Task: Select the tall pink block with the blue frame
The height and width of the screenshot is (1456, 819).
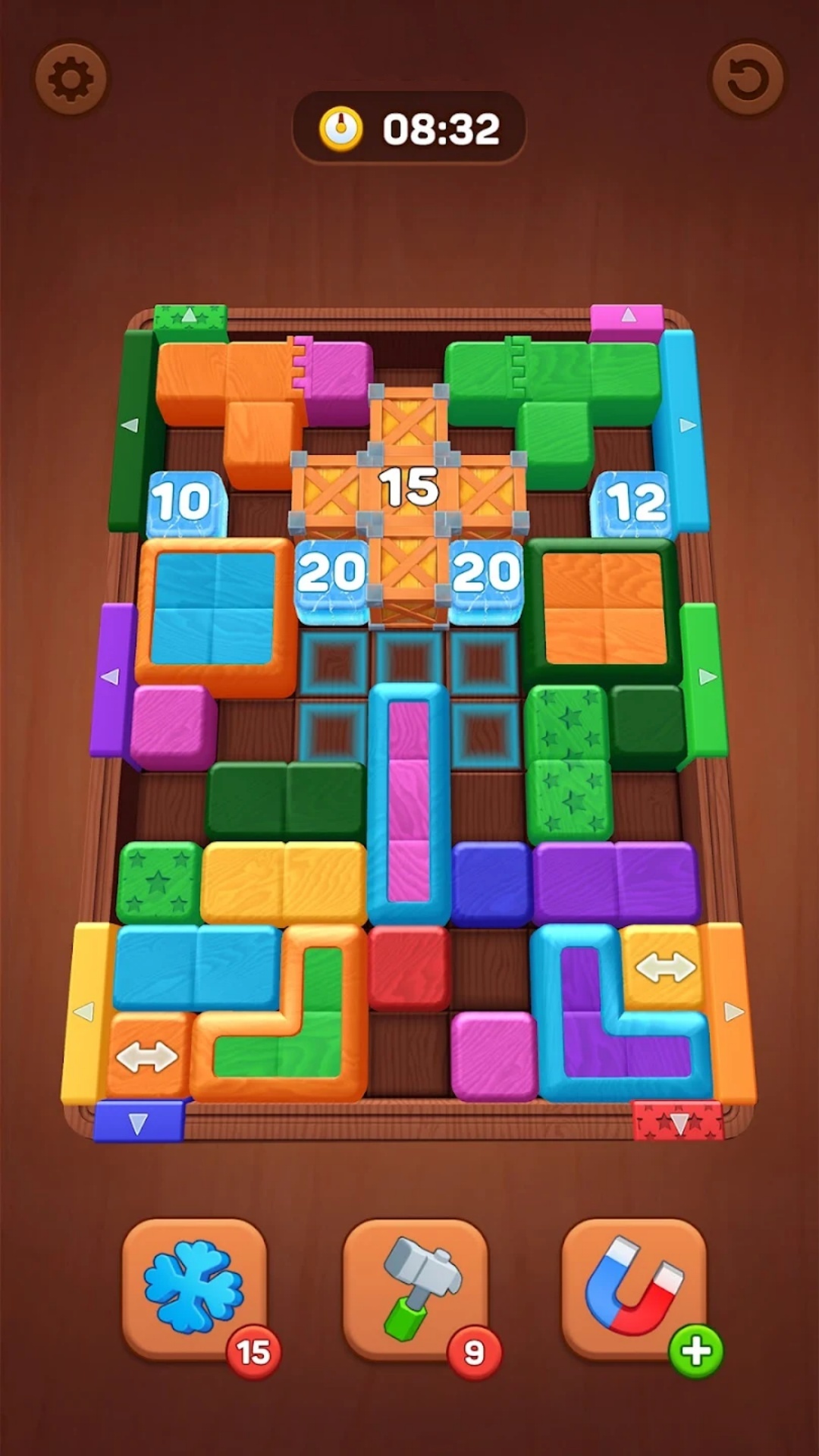Action: coord(409,804)
